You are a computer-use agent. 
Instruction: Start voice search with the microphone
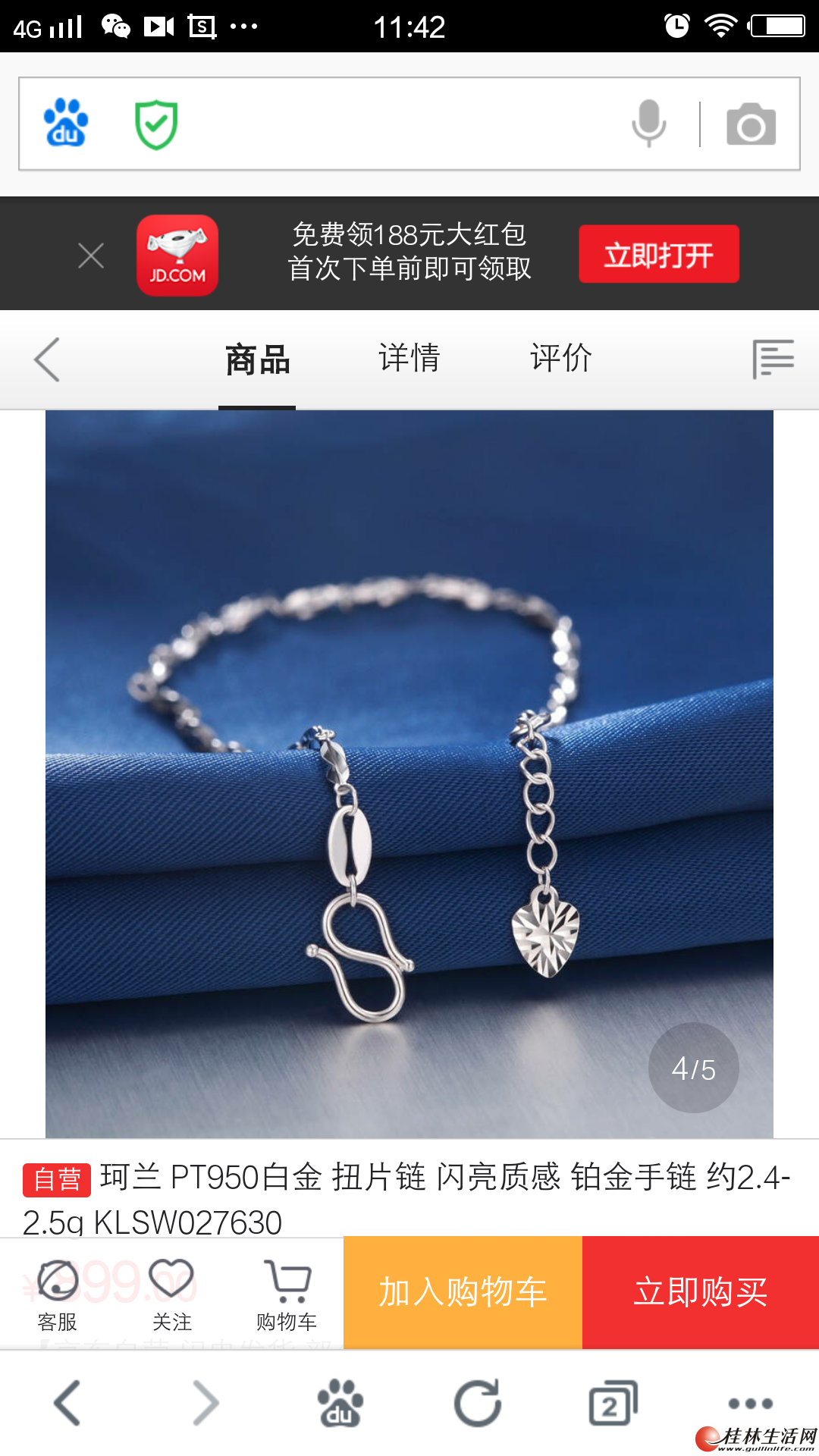649,124
